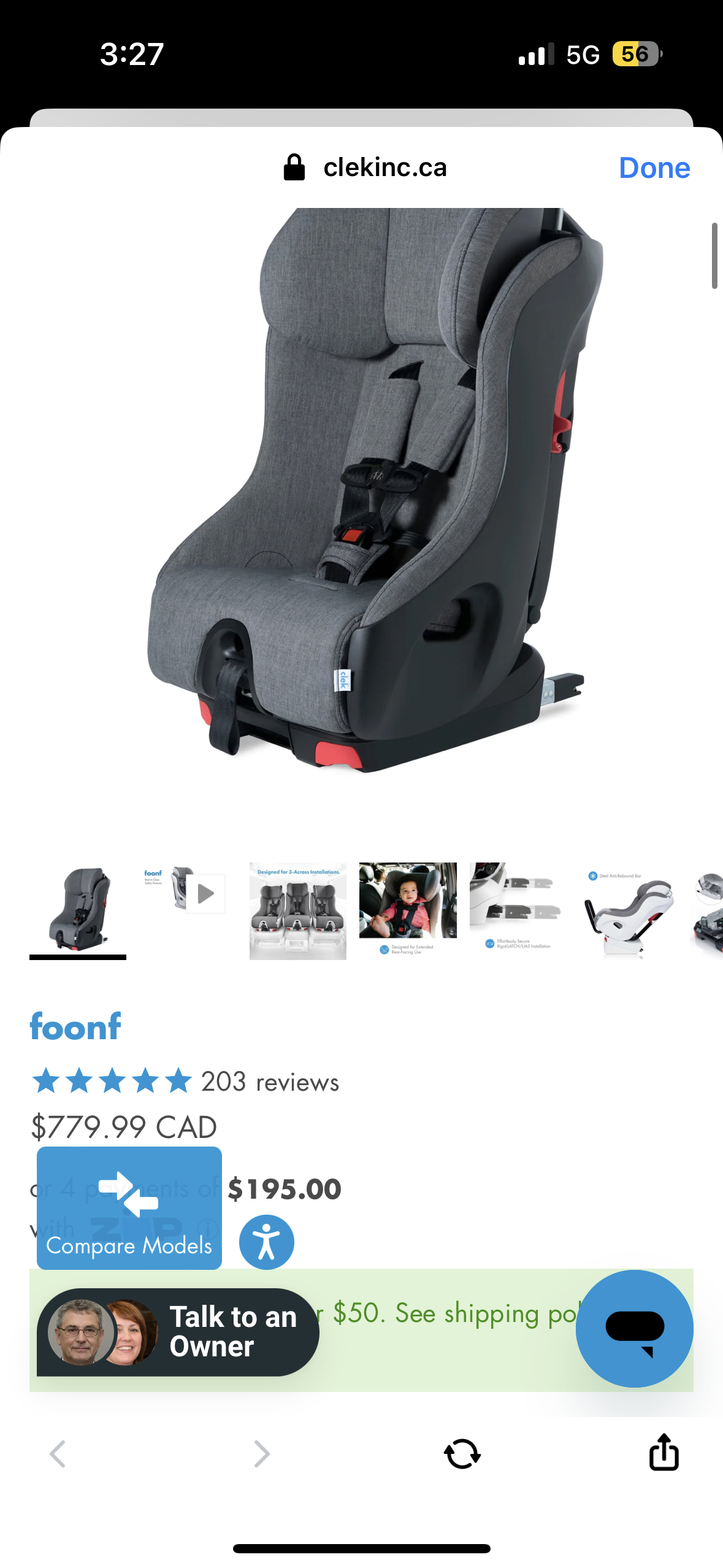This screenshot has width=723, height=1568.
Task: Open the accessibility options icon
Action: point(267,1242)
